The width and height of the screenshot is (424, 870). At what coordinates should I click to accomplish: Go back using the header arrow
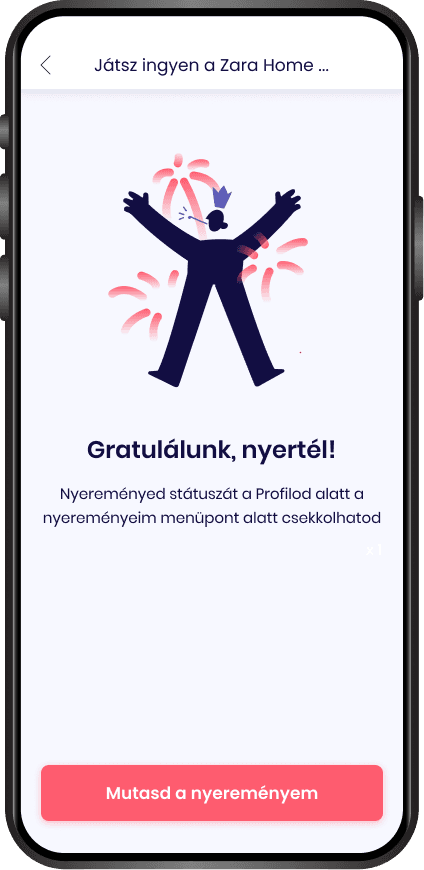46,65
